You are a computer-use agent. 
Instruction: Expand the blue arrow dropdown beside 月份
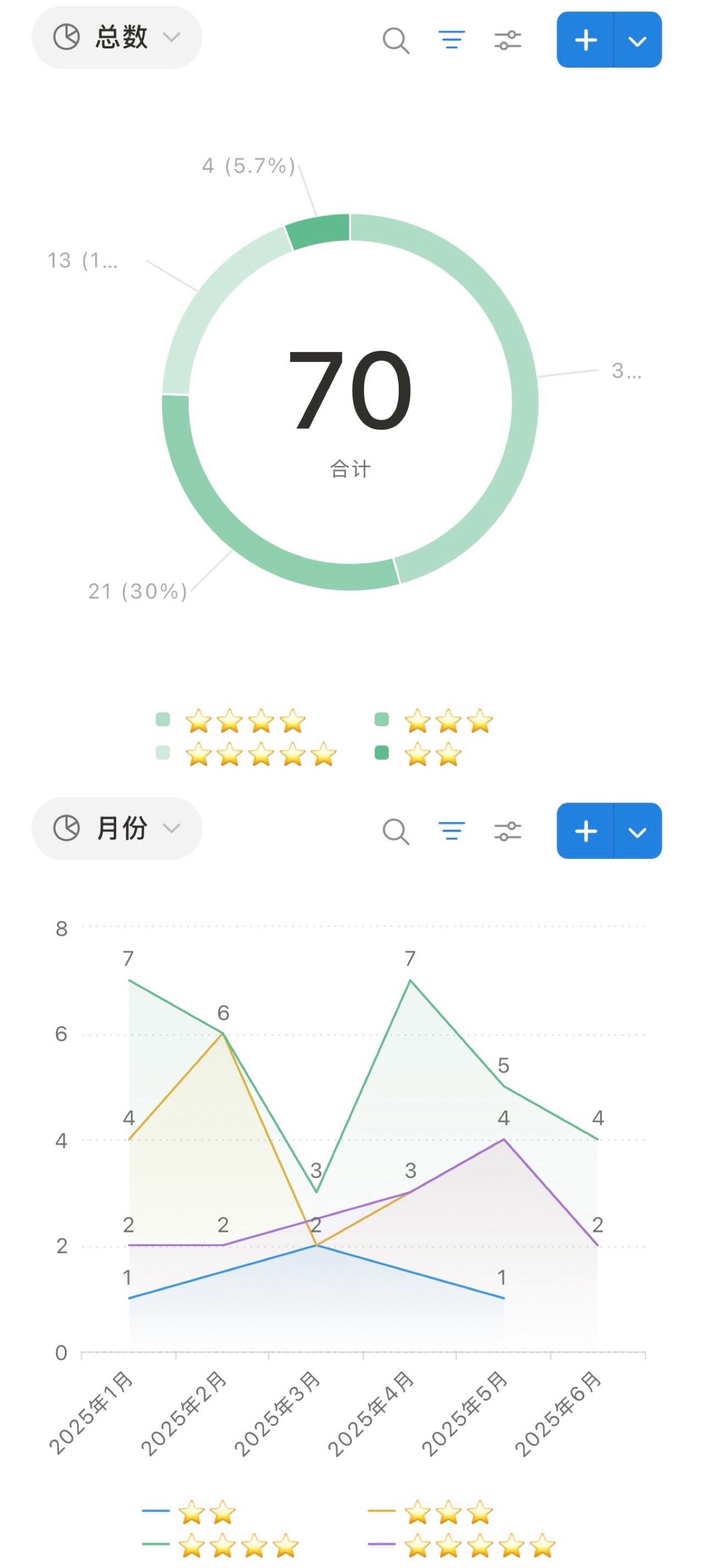637,831
